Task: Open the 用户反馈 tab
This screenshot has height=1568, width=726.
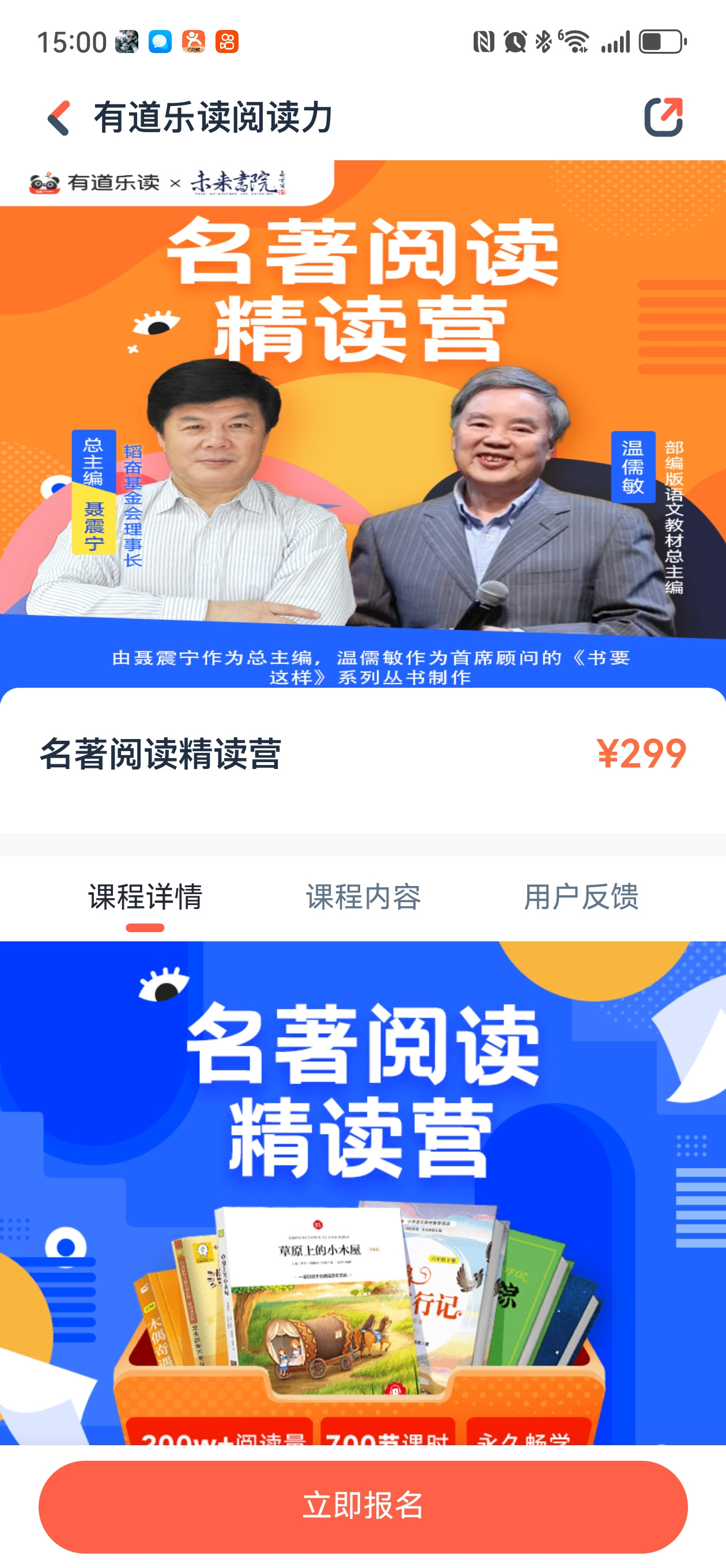Action: [x=581, y=897]
